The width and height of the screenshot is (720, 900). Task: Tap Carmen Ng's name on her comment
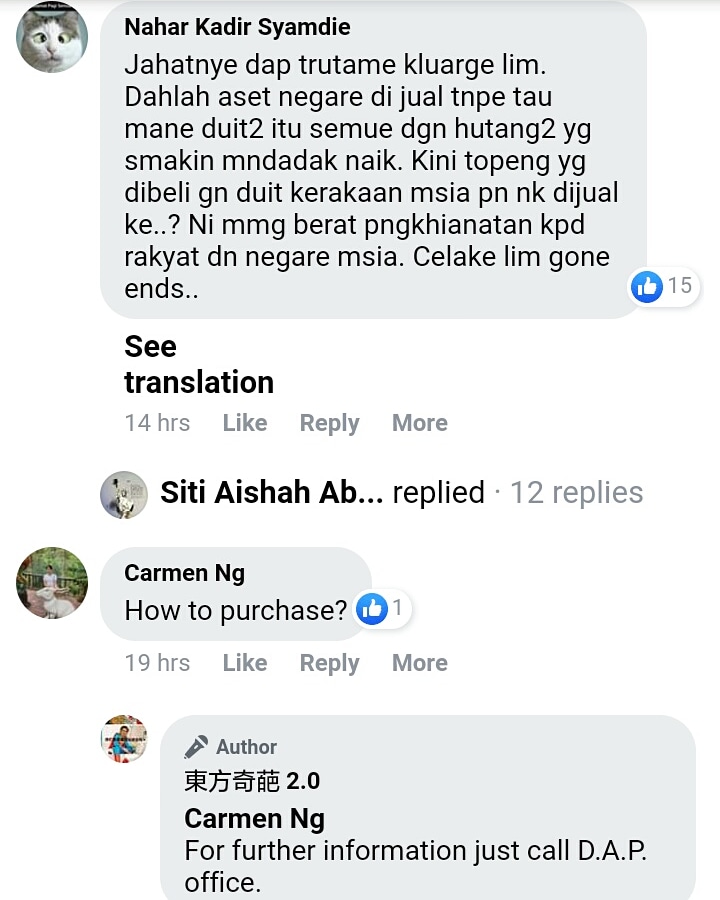(184, 573)
